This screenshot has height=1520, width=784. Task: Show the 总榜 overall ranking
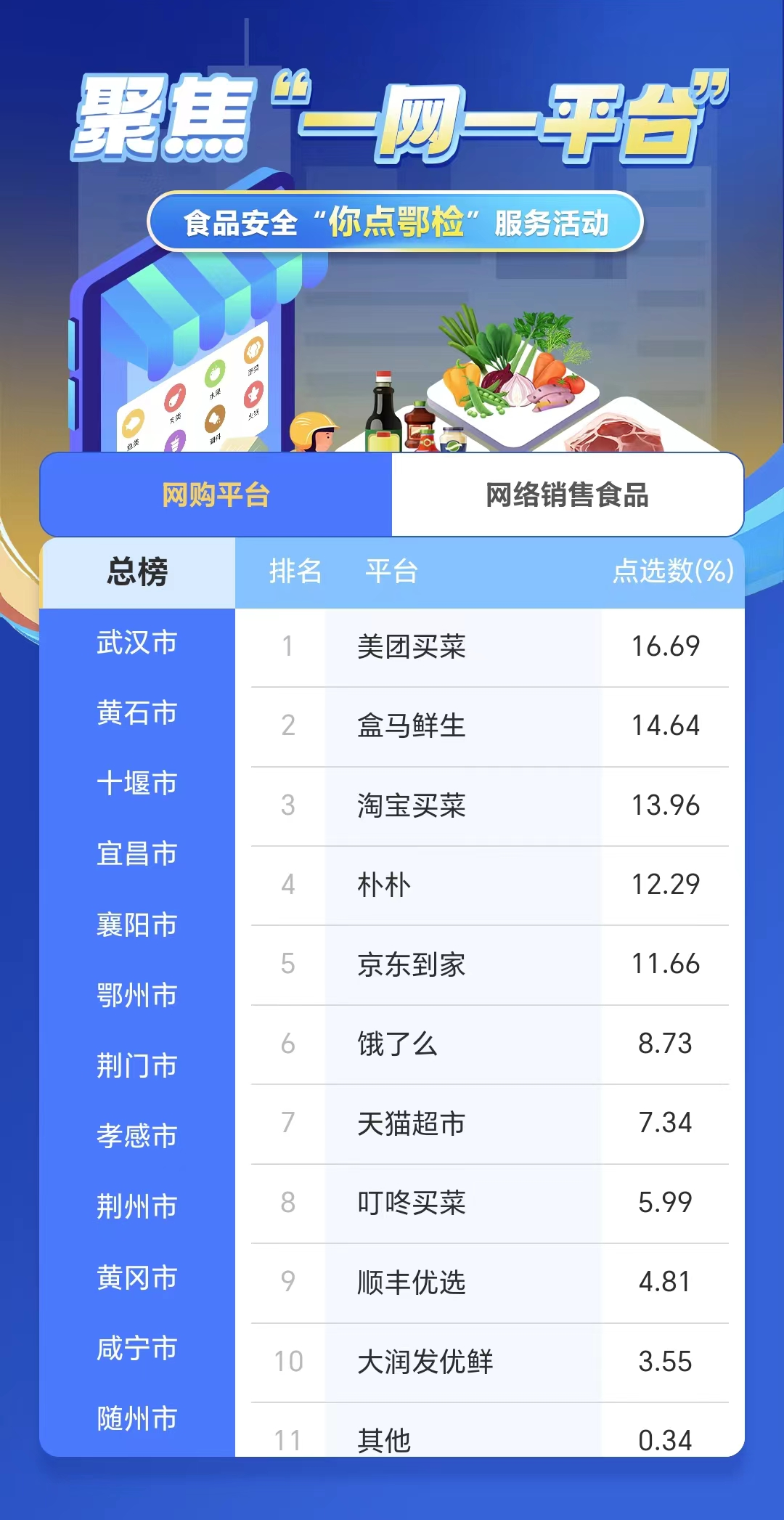(x=137, y=572)
